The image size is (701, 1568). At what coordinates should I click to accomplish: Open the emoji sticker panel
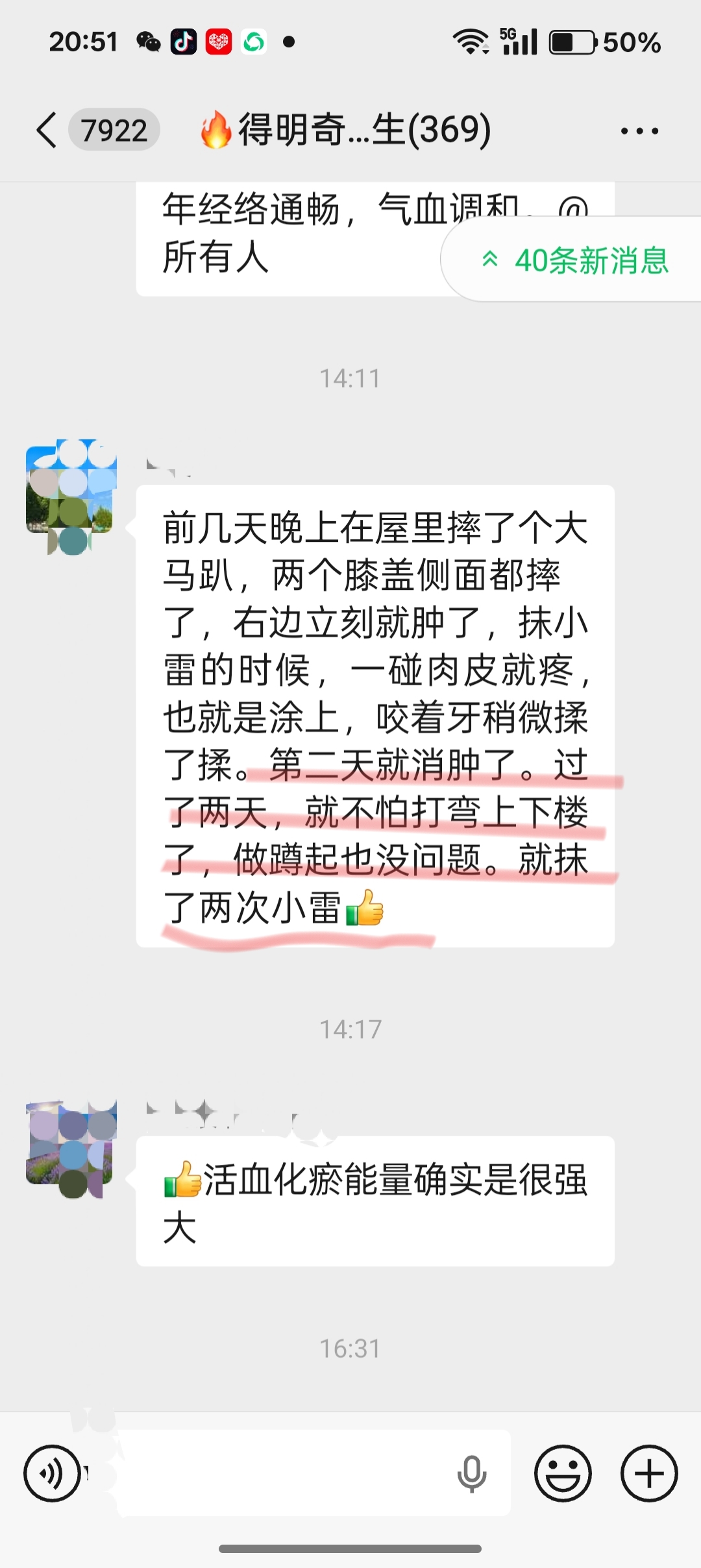562,1473
